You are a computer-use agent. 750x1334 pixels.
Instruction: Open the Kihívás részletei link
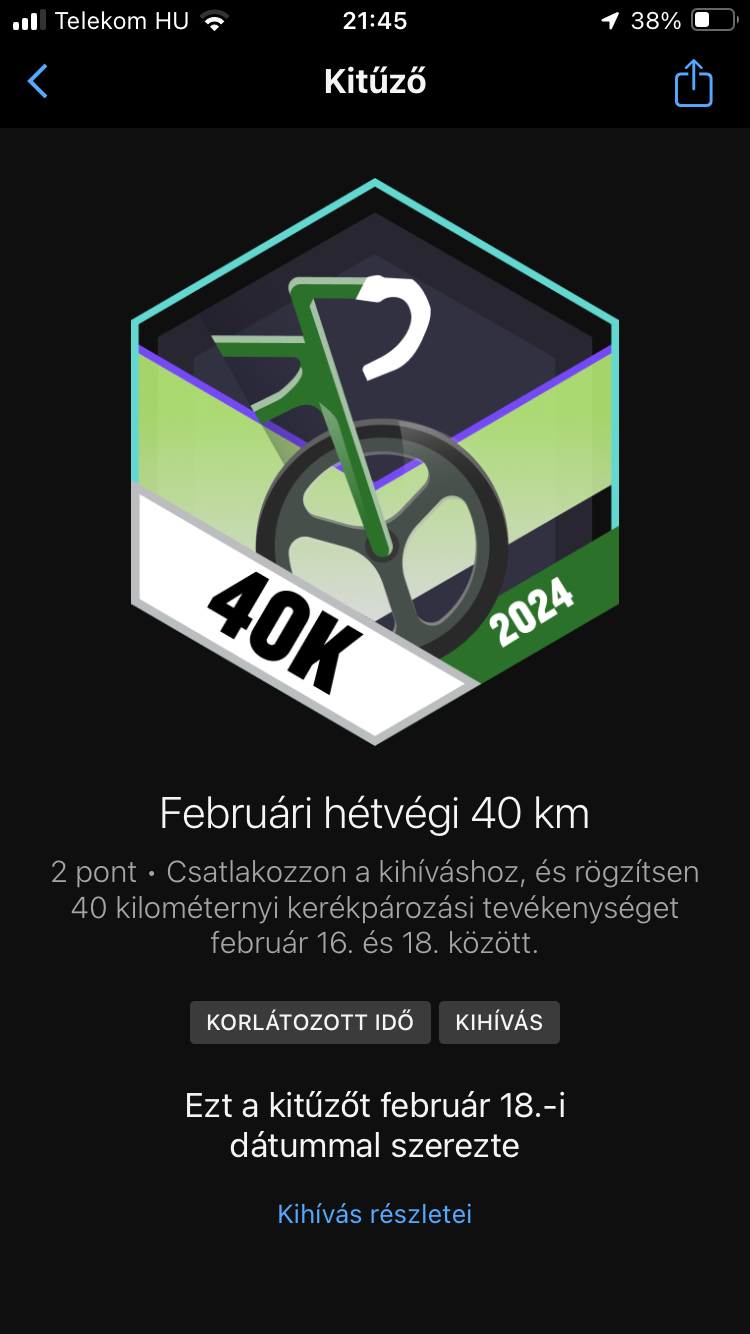point(375,1214)
